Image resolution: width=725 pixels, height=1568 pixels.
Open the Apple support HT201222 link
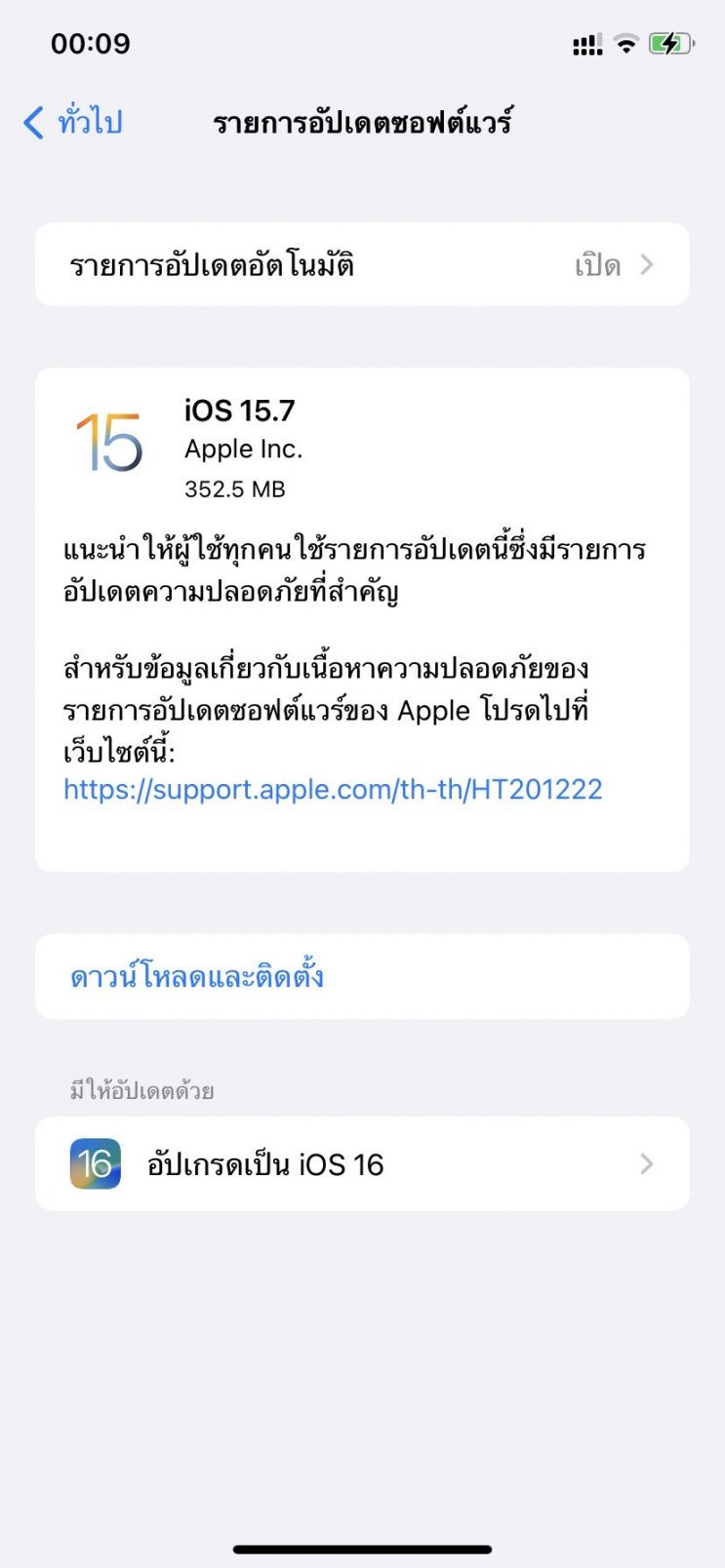333,790
